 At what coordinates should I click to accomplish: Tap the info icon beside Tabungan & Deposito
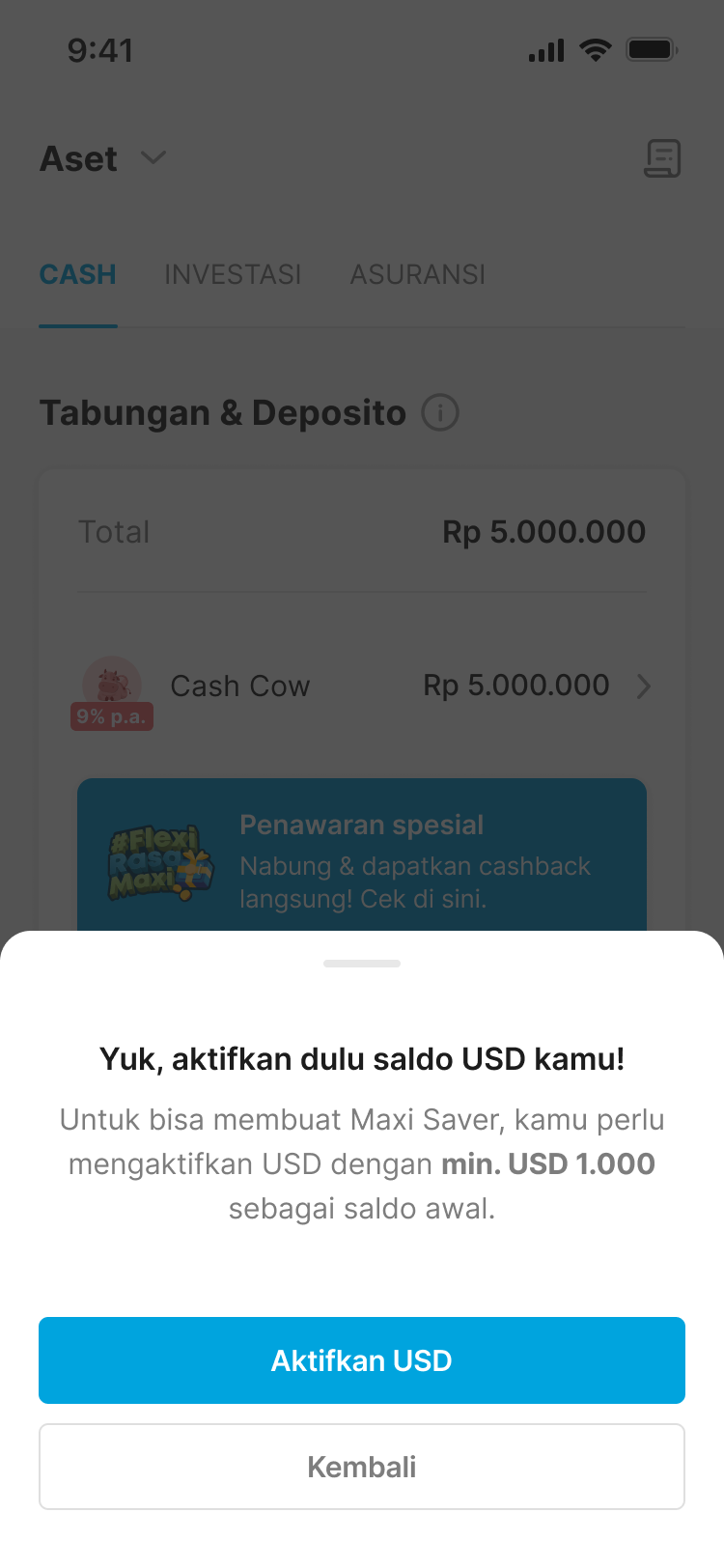click(441, 412)
